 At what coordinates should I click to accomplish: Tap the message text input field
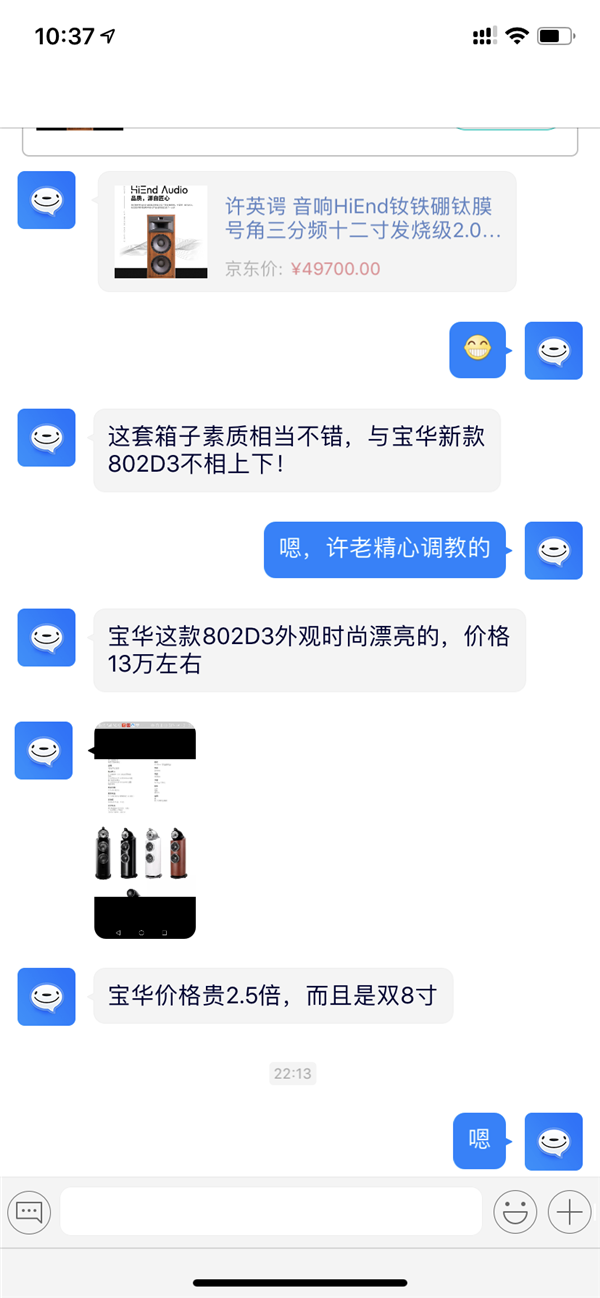[x=271, y=1212]
